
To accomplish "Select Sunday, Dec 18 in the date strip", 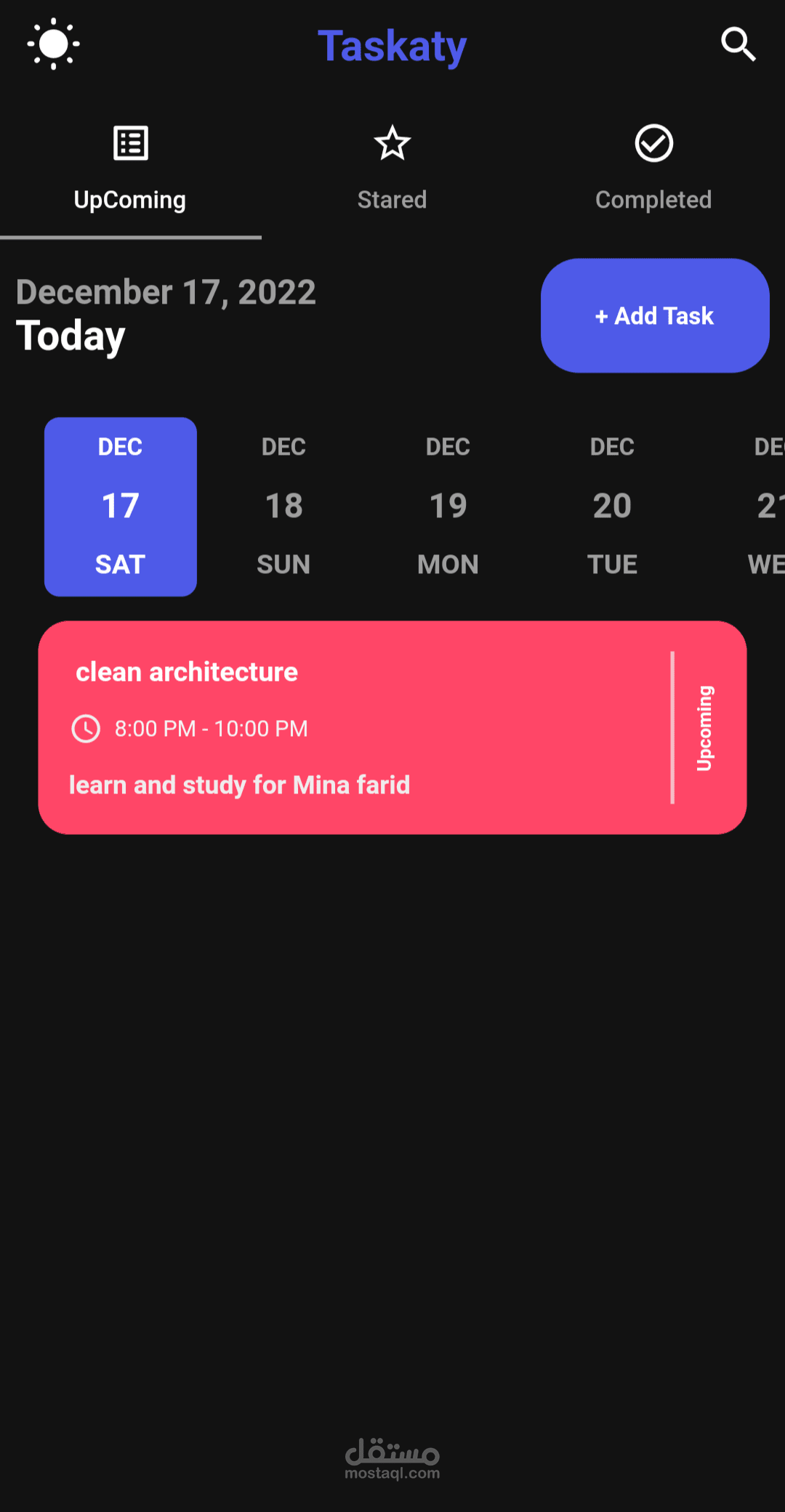I will [x=283, y=506].
